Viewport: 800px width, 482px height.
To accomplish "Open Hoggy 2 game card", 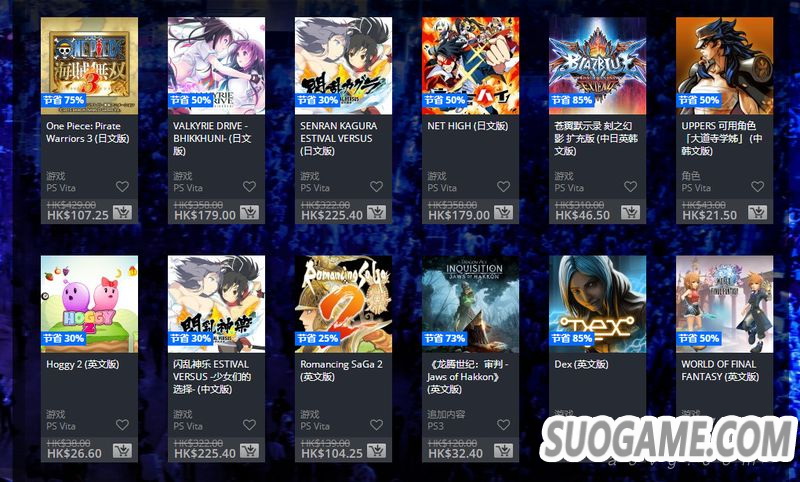I will tap(89, 303).
